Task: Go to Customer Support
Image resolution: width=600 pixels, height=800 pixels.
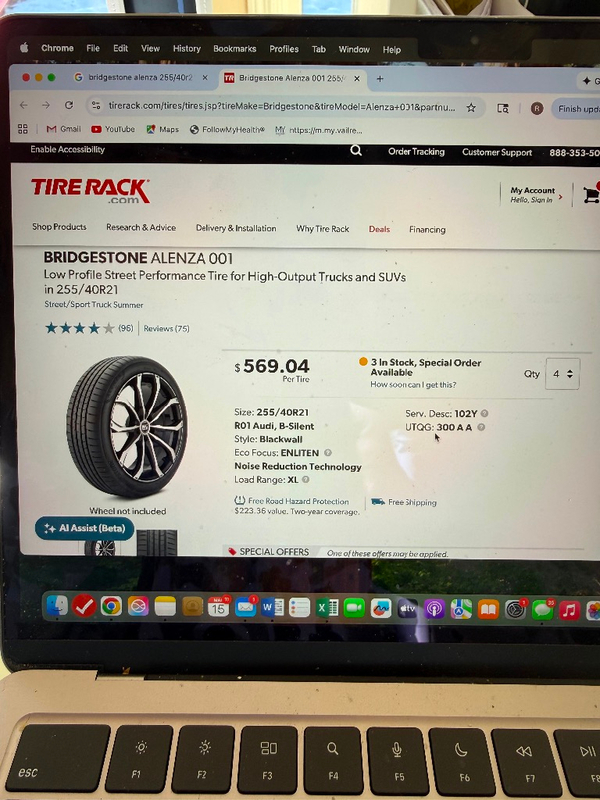Action: click(497, 152)
